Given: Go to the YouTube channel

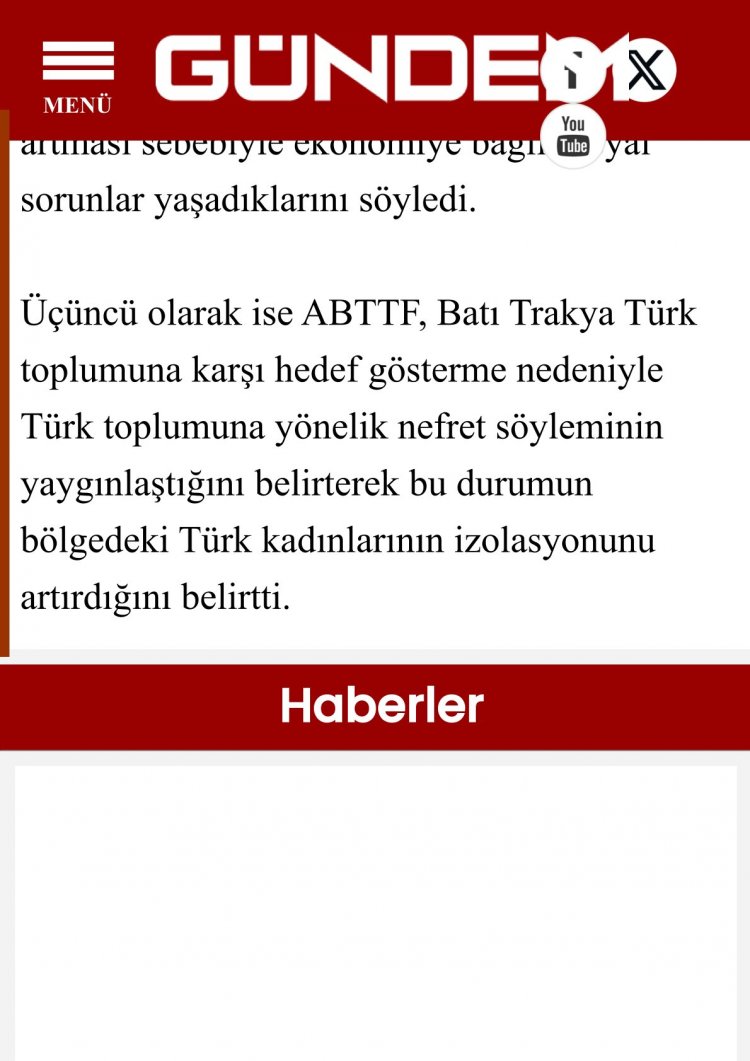Looking at the screenshot, I should pyautogui.click(x=573, y=136).
